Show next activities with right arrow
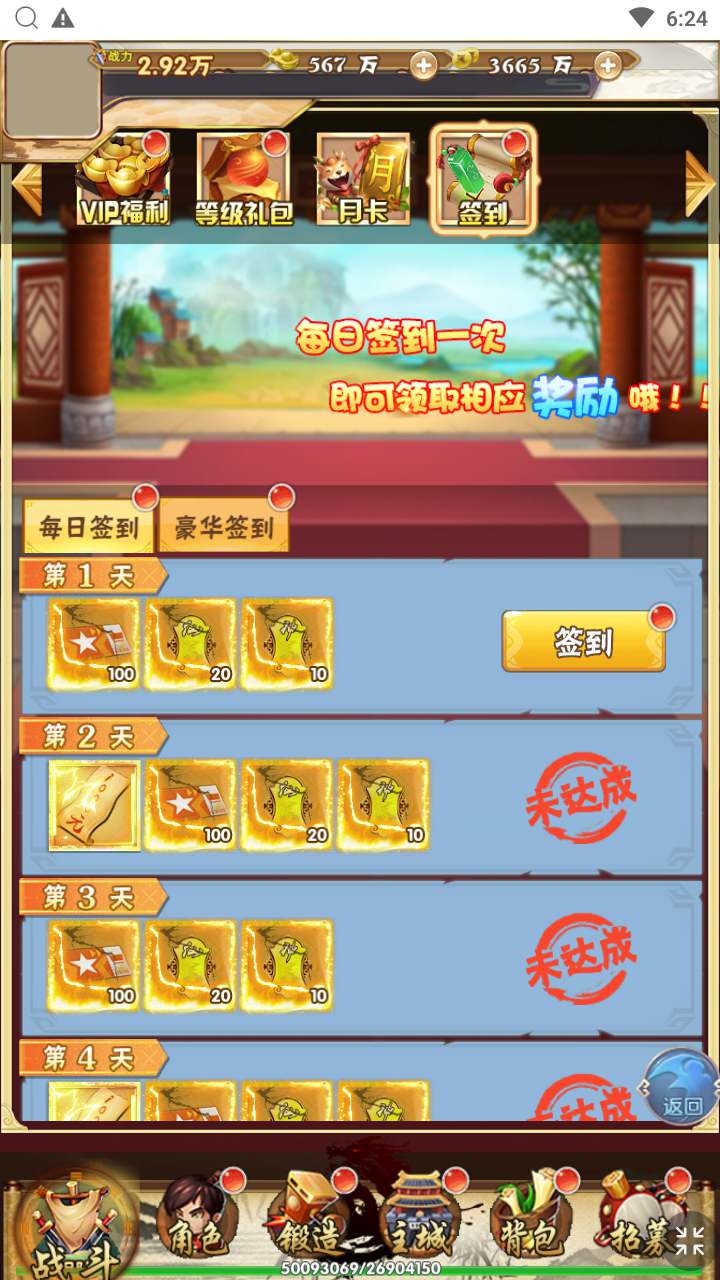720x1280 pixels. click(x=699, y=185)
